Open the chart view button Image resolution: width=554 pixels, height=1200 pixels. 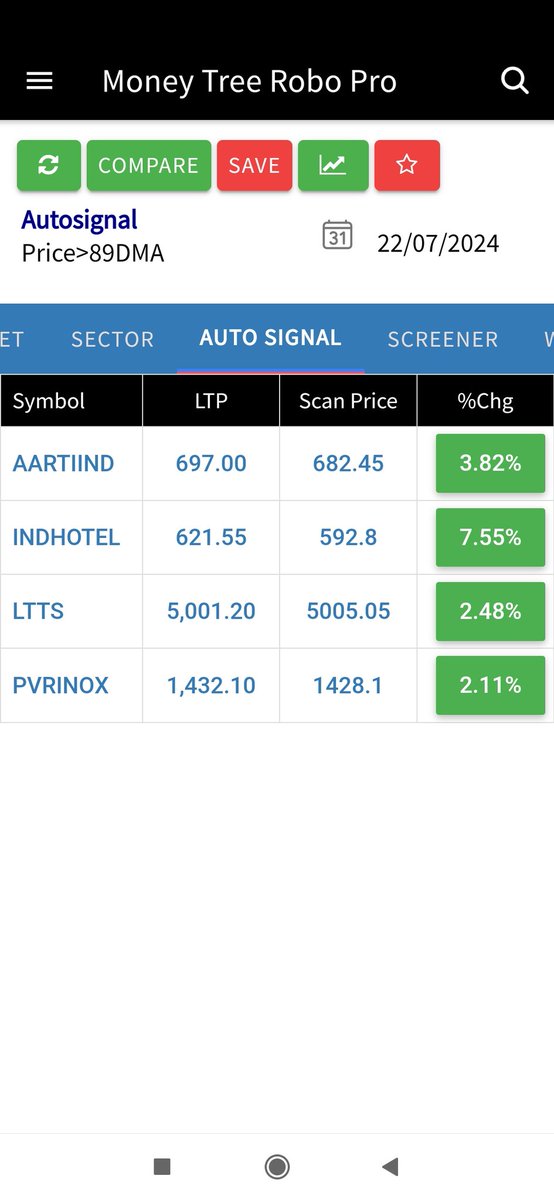tap(333, 165)
